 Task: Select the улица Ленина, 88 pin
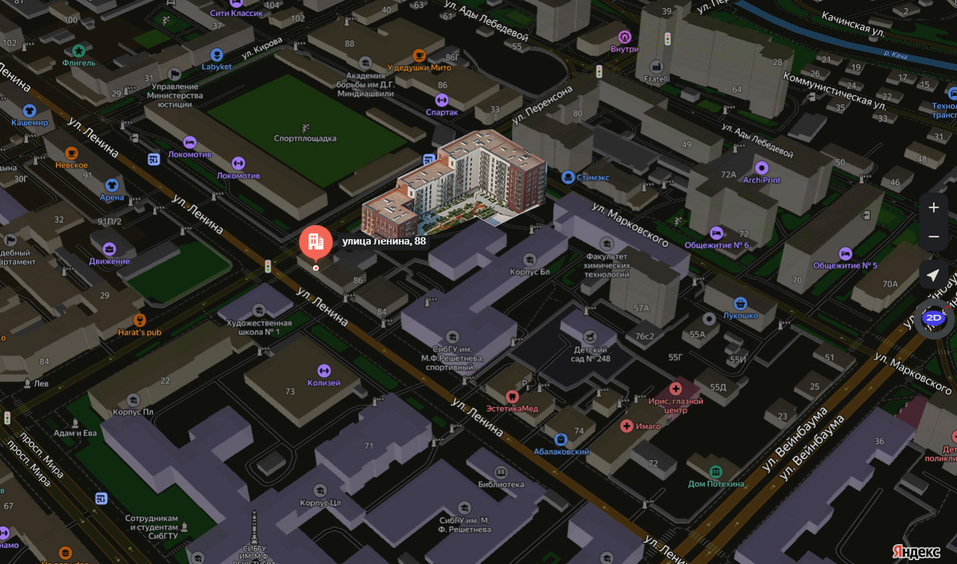click(x=316, y=242)
